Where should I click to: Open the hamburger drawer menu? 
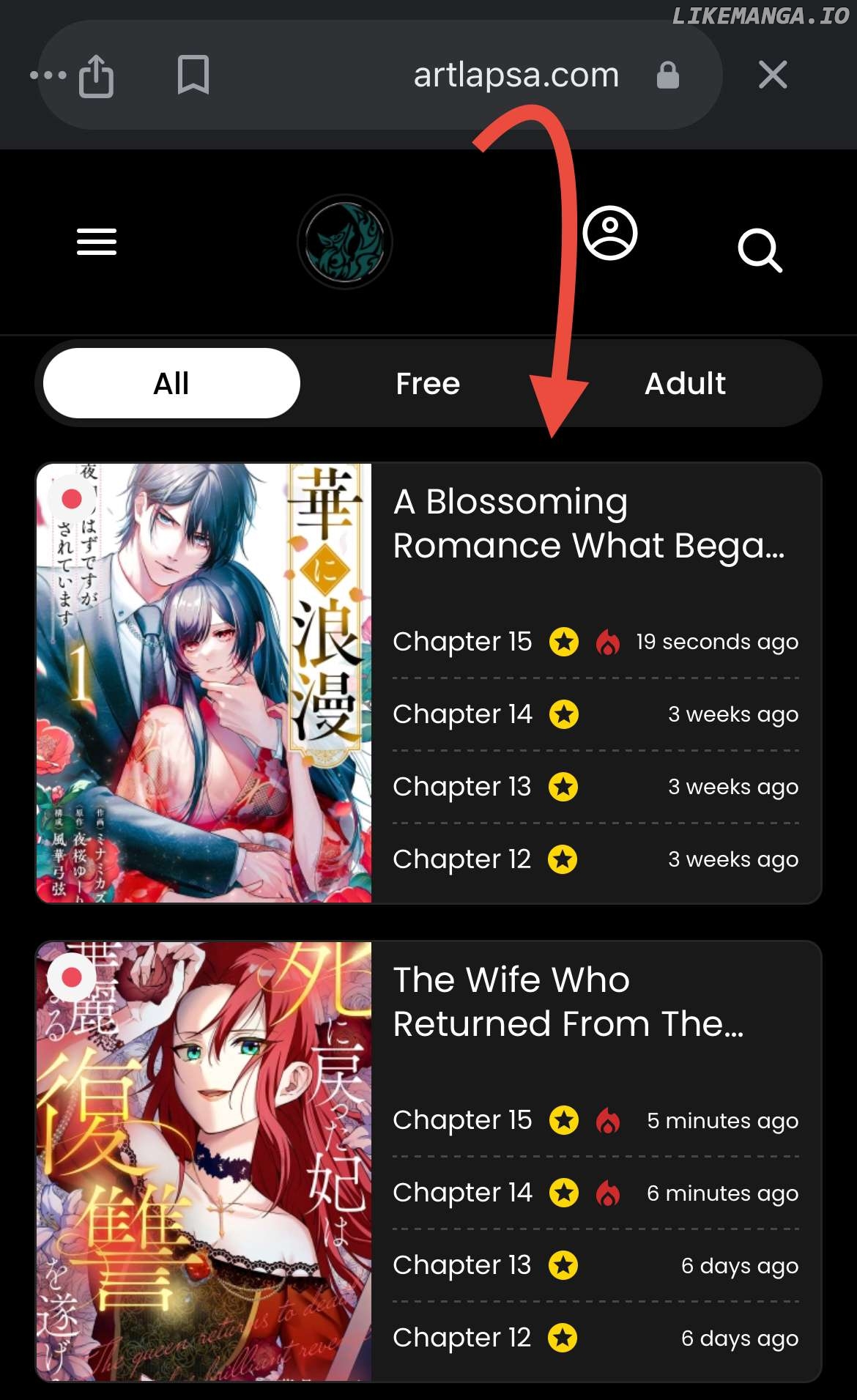pos(97,242)
